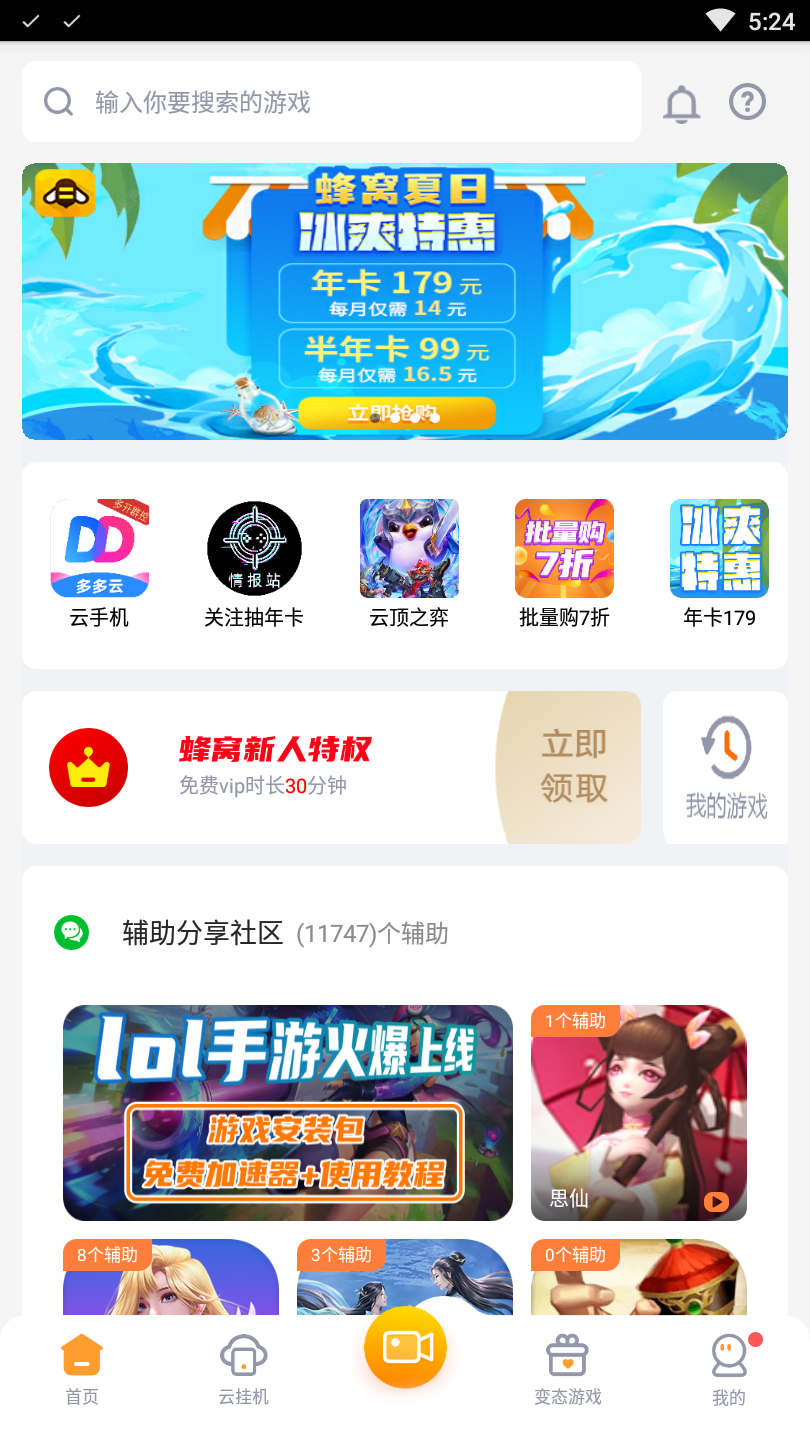Switch to the 云挂机 tab
The height and width of the screenshot is (1440, 810).
244,1370
